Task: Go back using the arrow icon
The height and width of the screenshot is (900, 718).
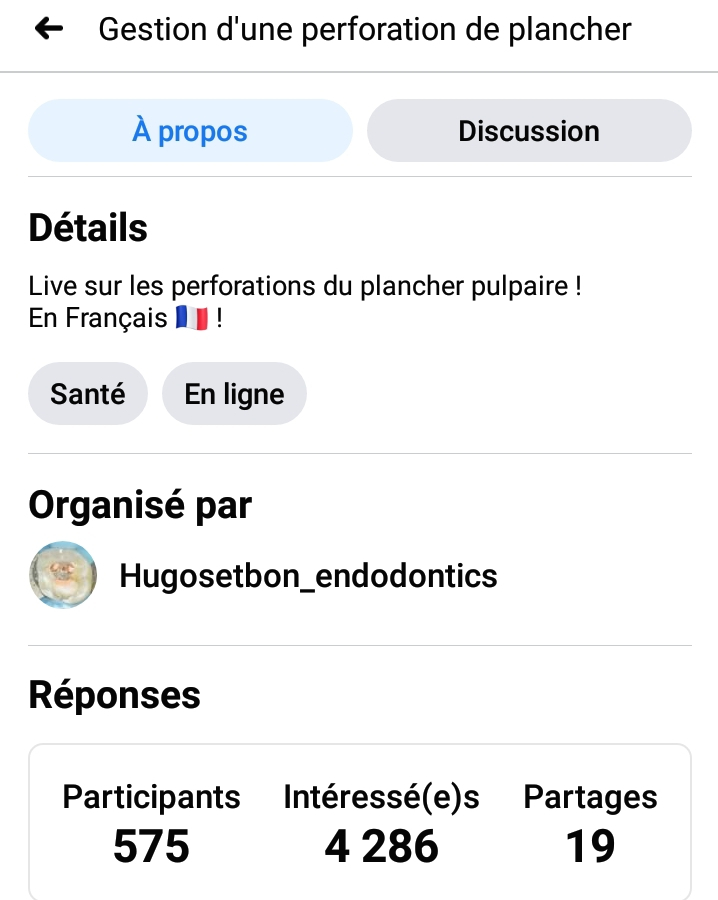Action: coord(48,29)
